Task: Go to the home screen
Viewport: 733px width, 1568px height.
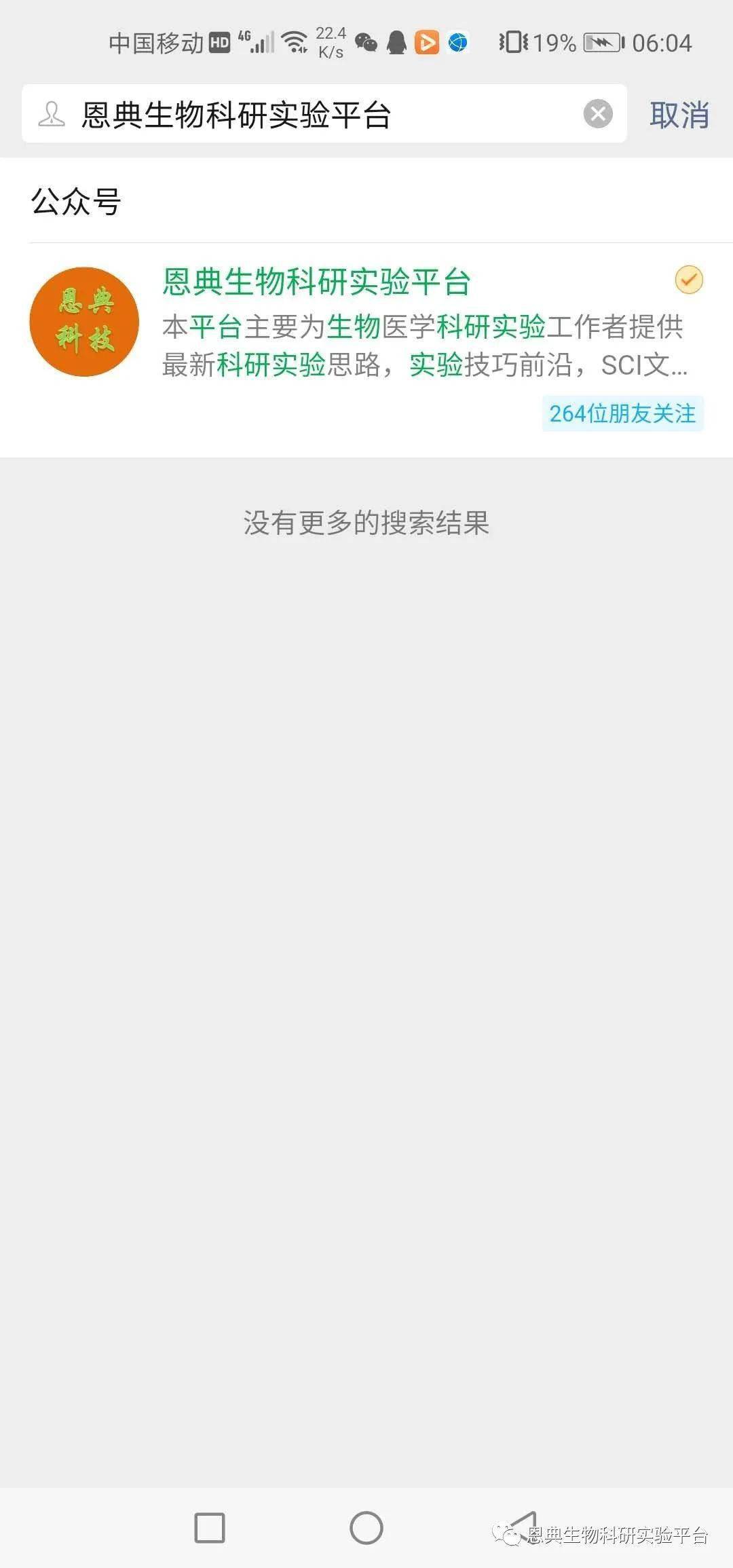Action: click(x=366, y=1528)
